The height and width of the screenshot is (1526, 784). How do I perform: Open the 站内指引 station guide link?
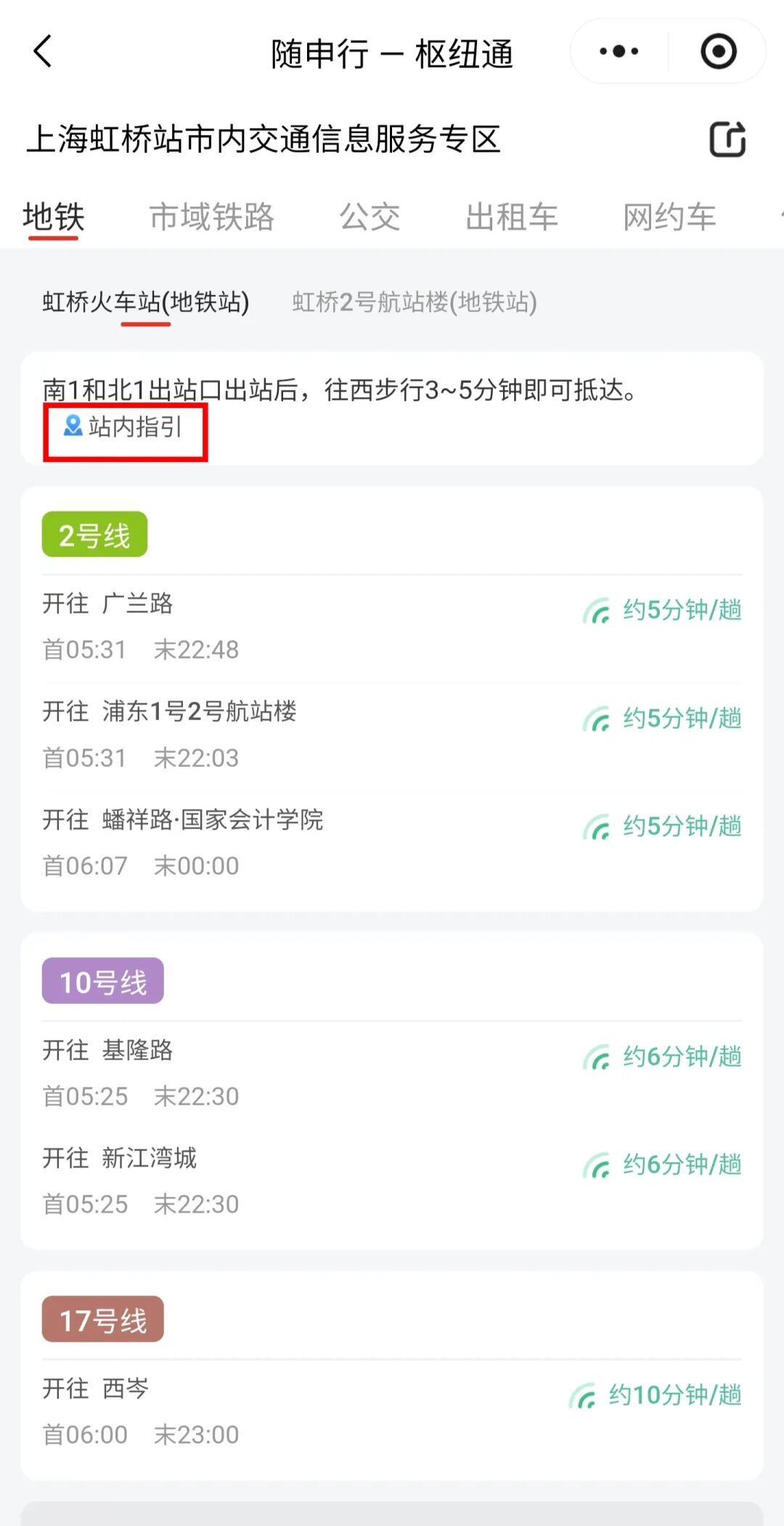click(124, 427)
